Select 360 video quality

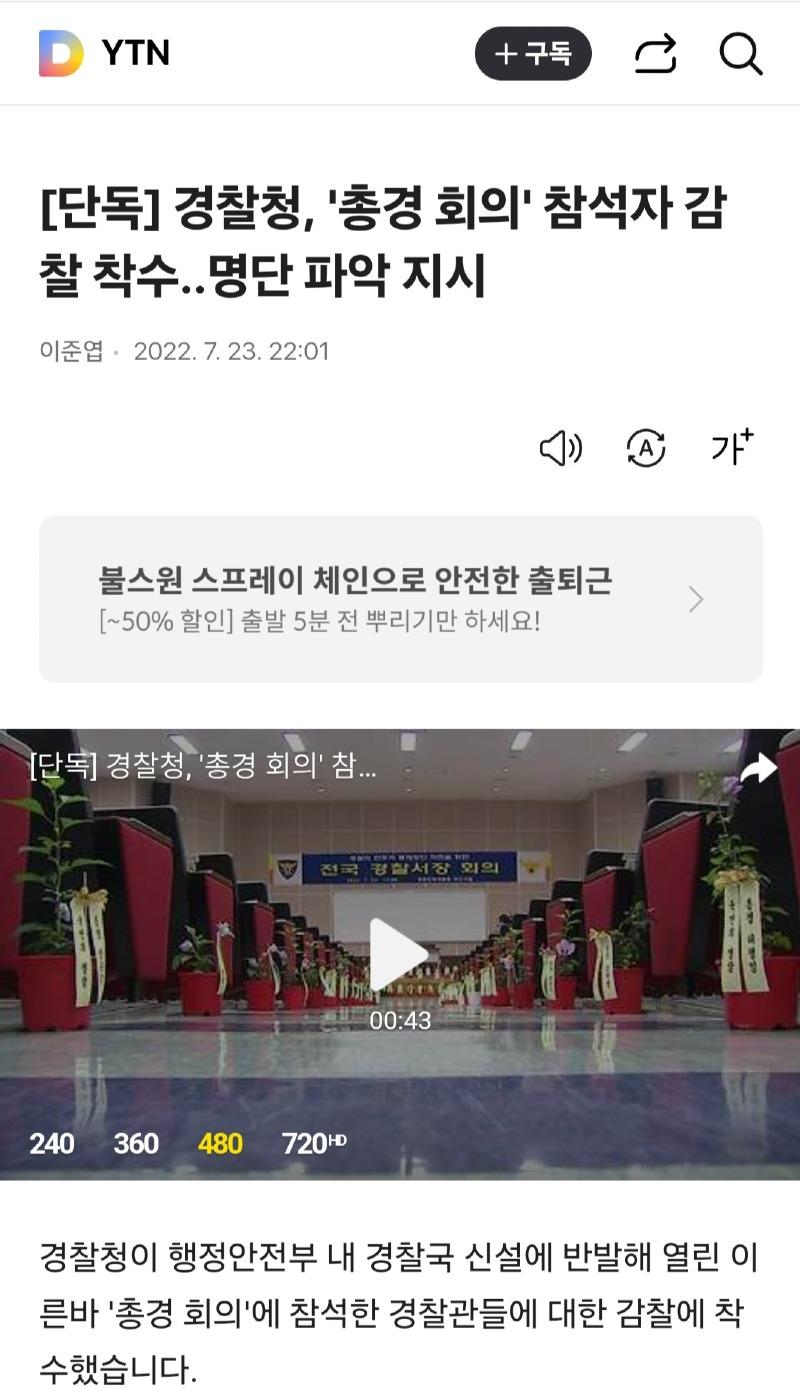(x=136, y=1143)
